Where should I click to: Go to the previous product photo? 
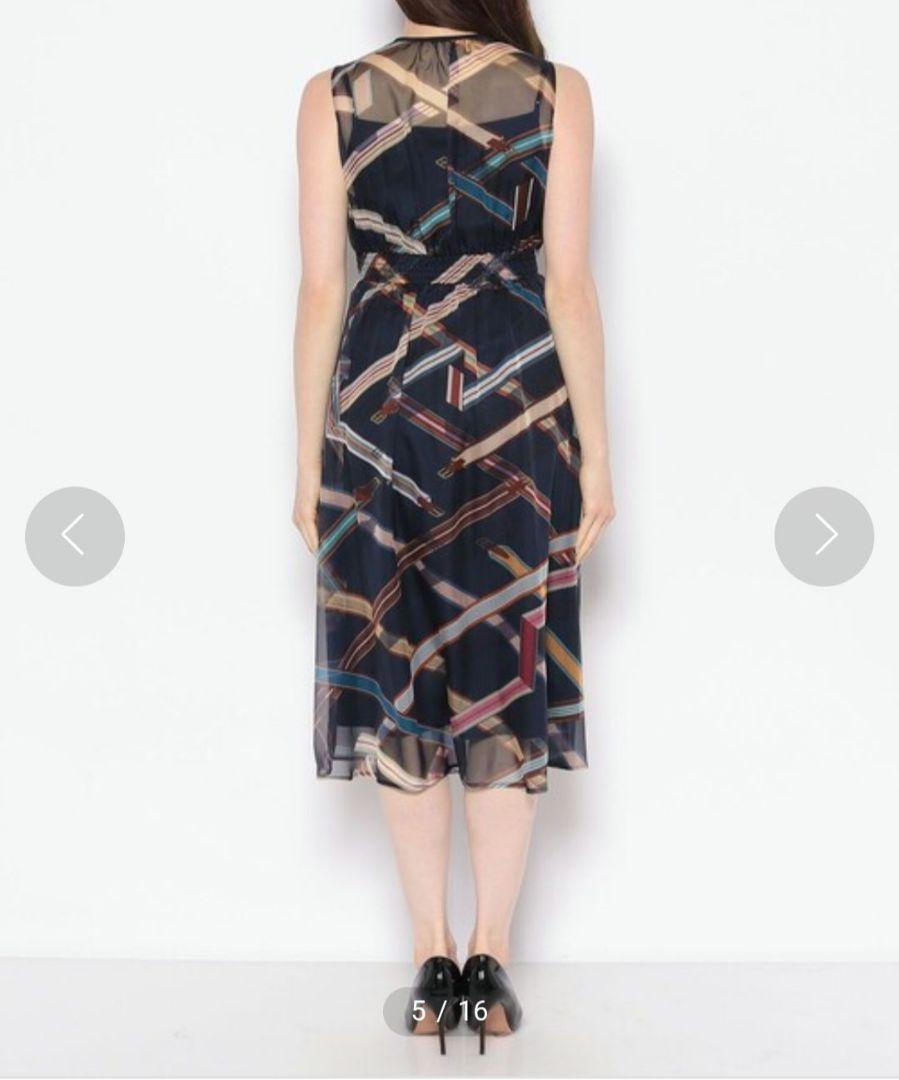pyautogui.click(x=75, y=536)
